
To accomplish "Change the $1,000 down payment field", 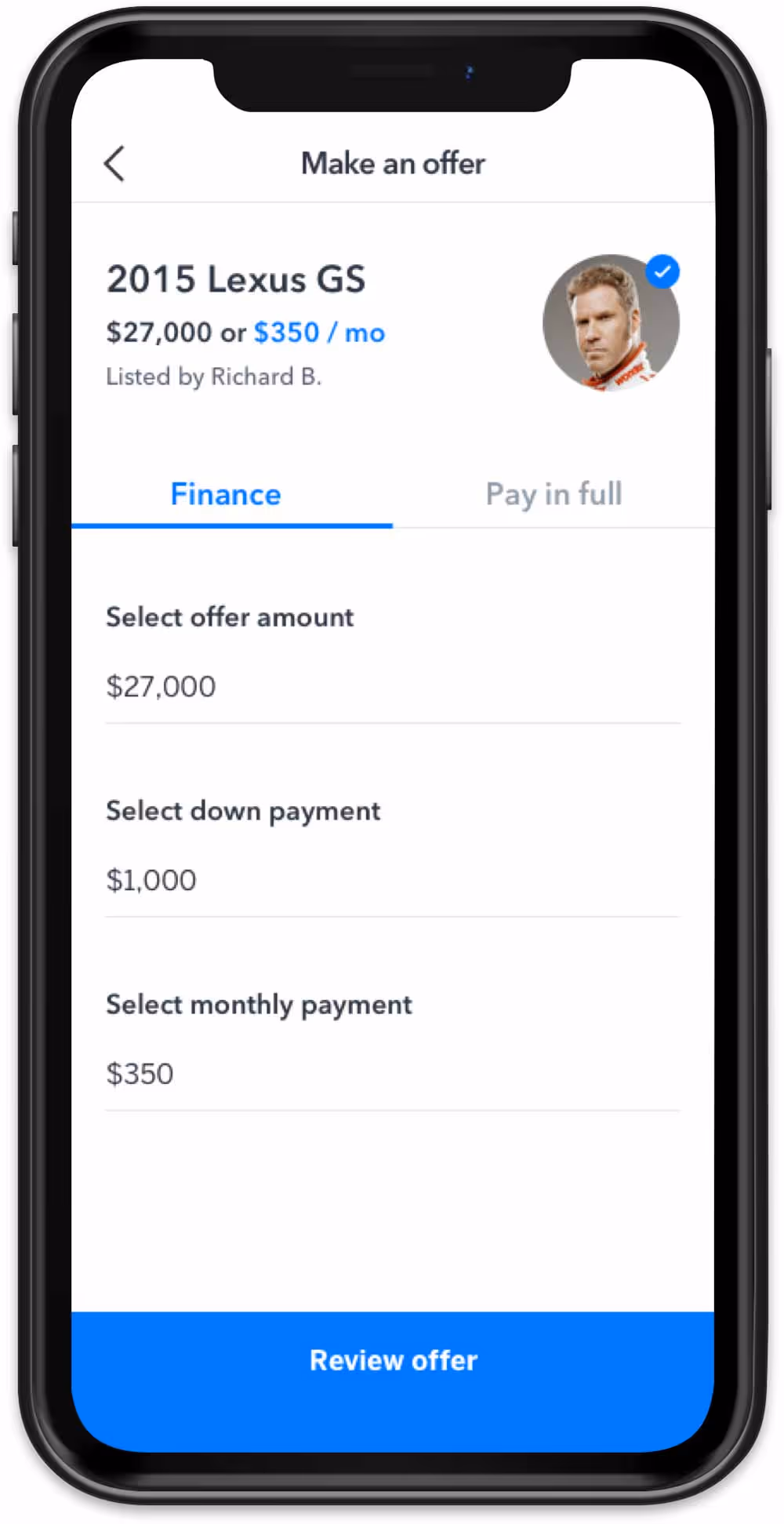I will point(392,880).
